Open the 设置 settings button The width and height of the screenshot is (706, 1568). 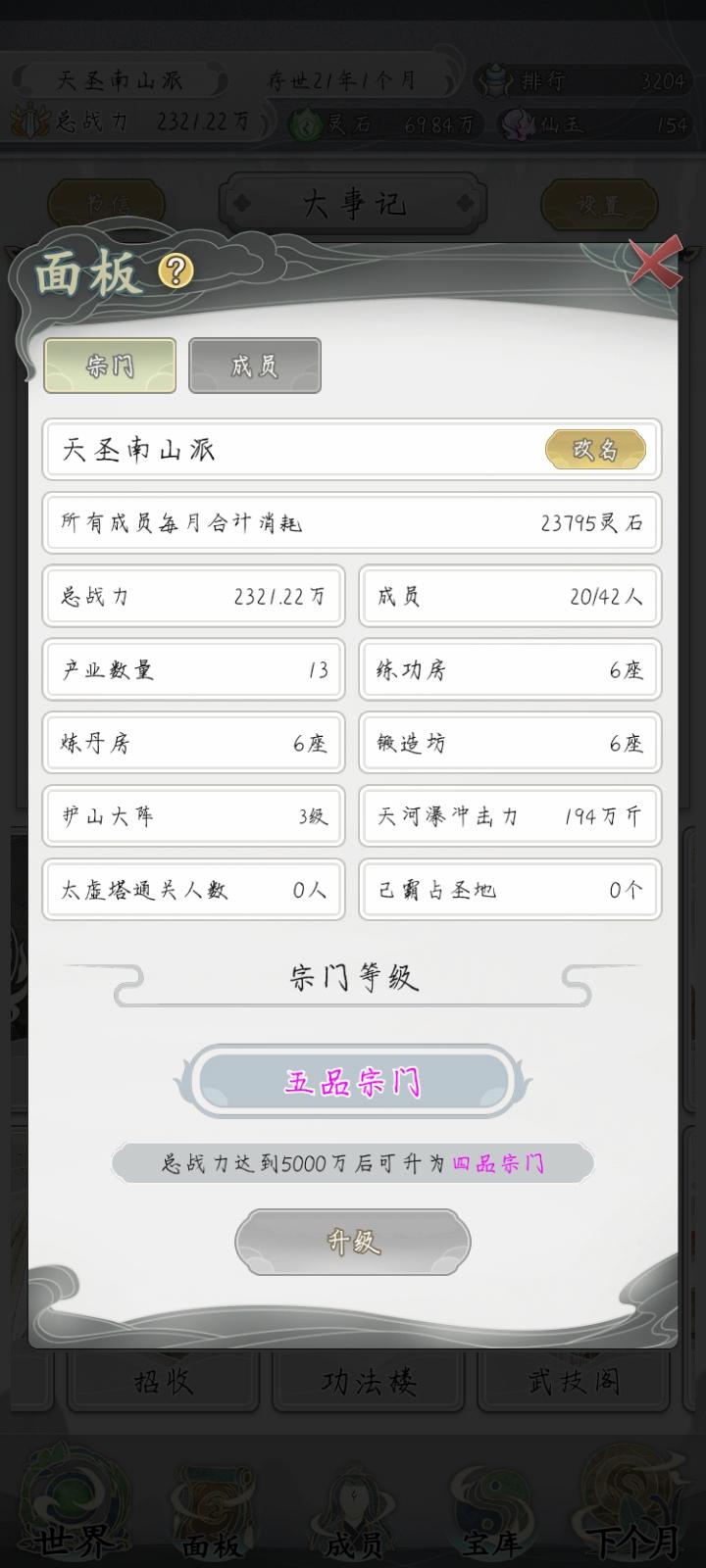[599, 203]
